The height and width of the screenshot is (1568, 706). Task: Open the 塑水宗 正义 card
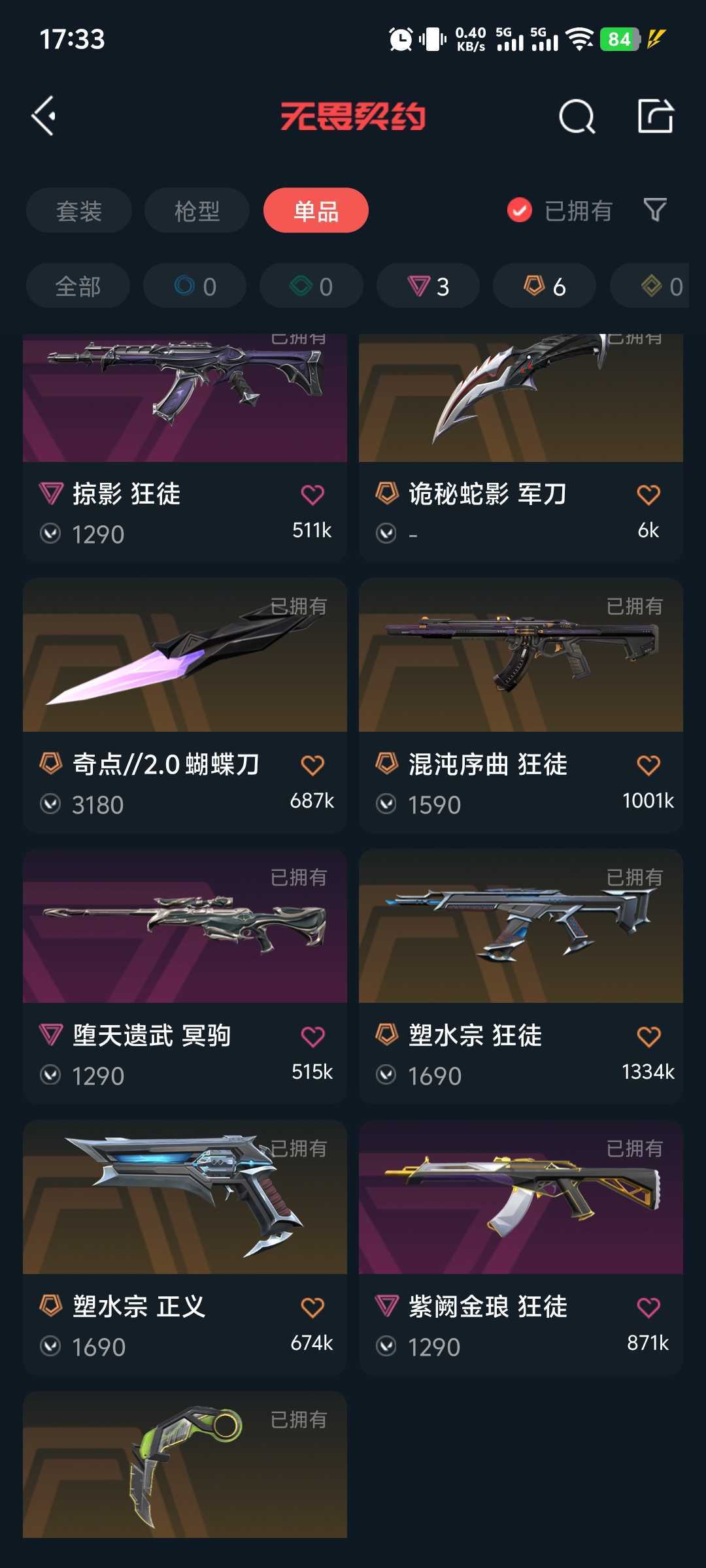point(185,1247)
